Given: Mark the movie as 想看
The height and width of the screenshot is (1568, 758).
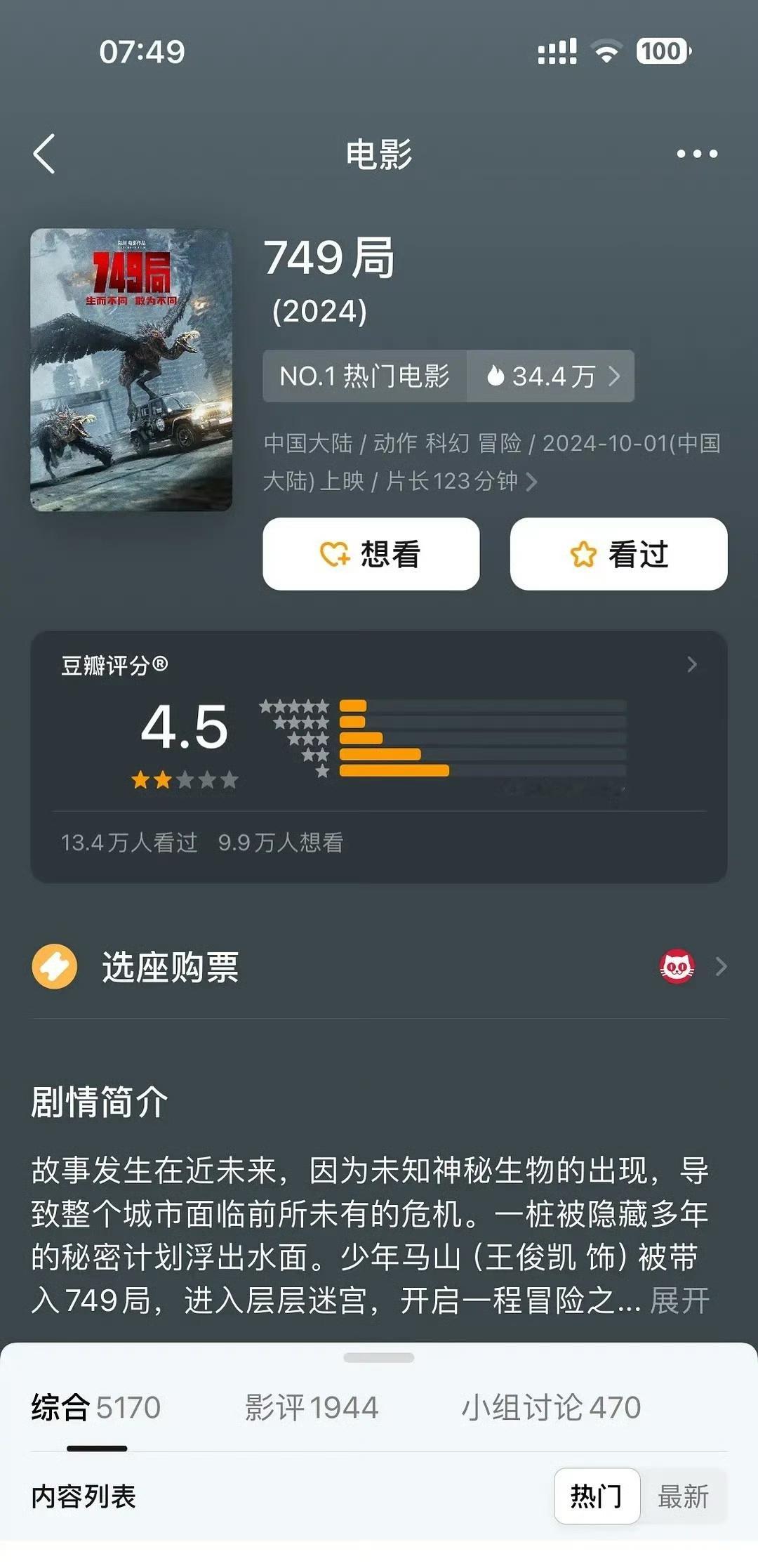Looking at the screenshot, I should (x=371, y=554).
